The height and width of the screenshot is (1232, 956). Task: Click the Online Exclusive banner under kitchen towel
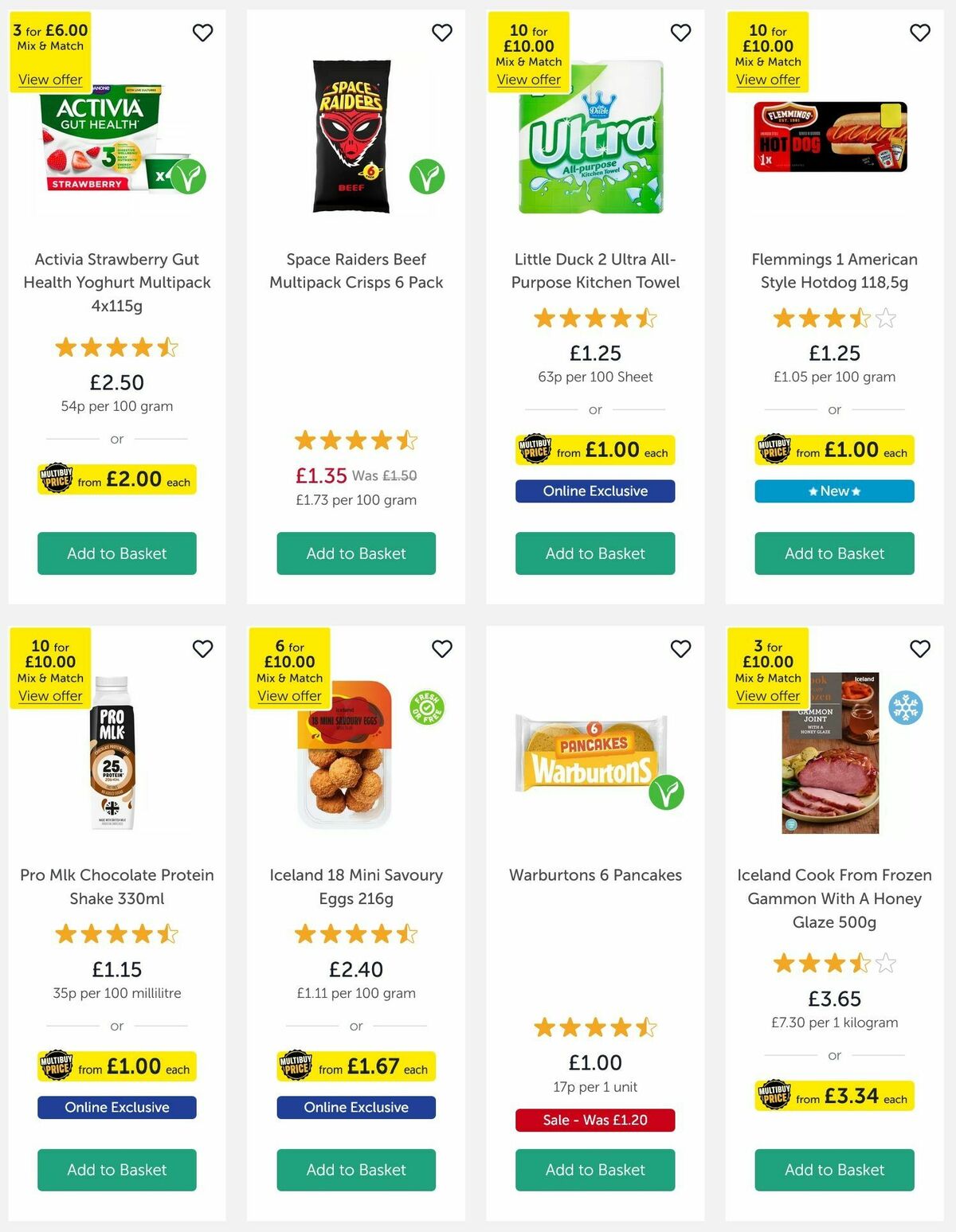point(594,491)
